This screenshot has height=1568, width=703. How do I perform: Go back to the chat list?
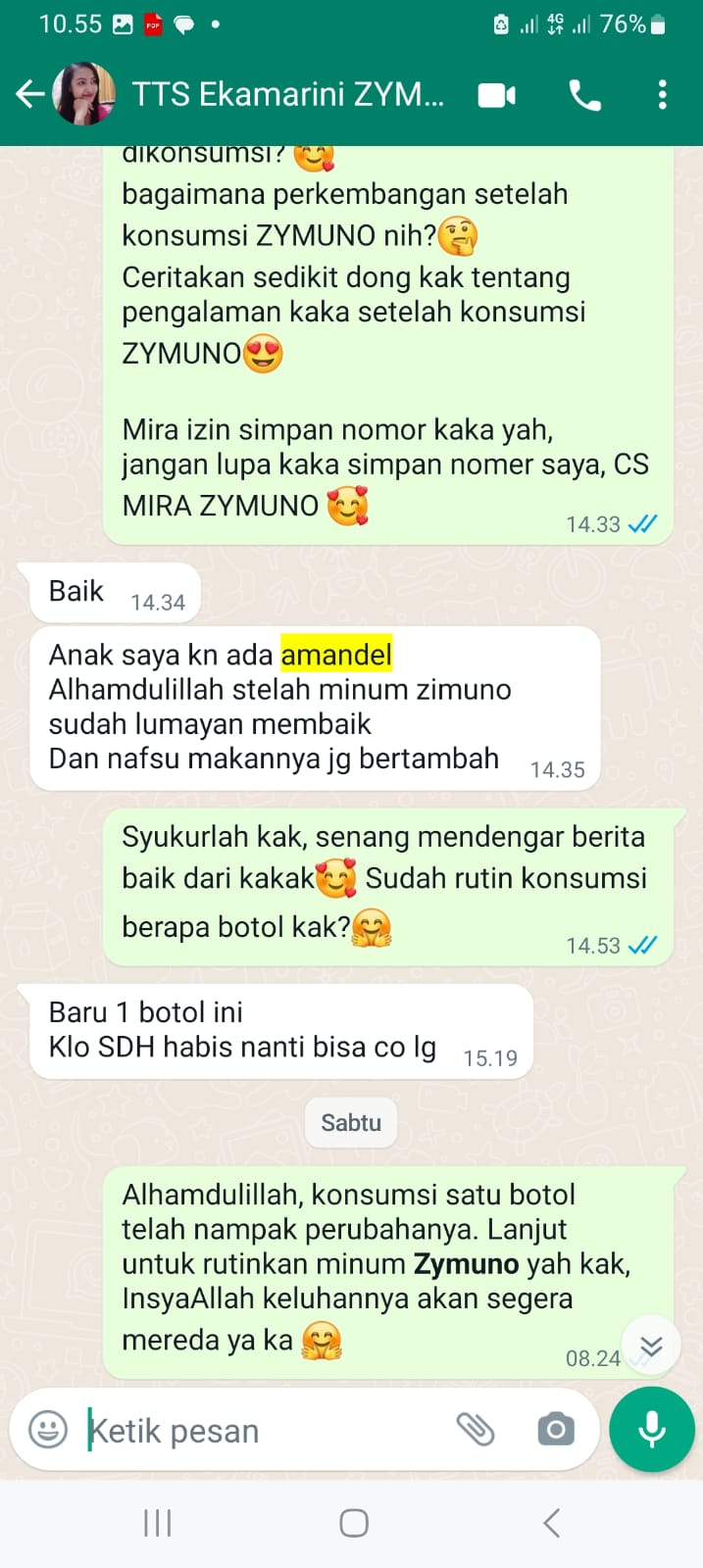click(x=29, y=94)
